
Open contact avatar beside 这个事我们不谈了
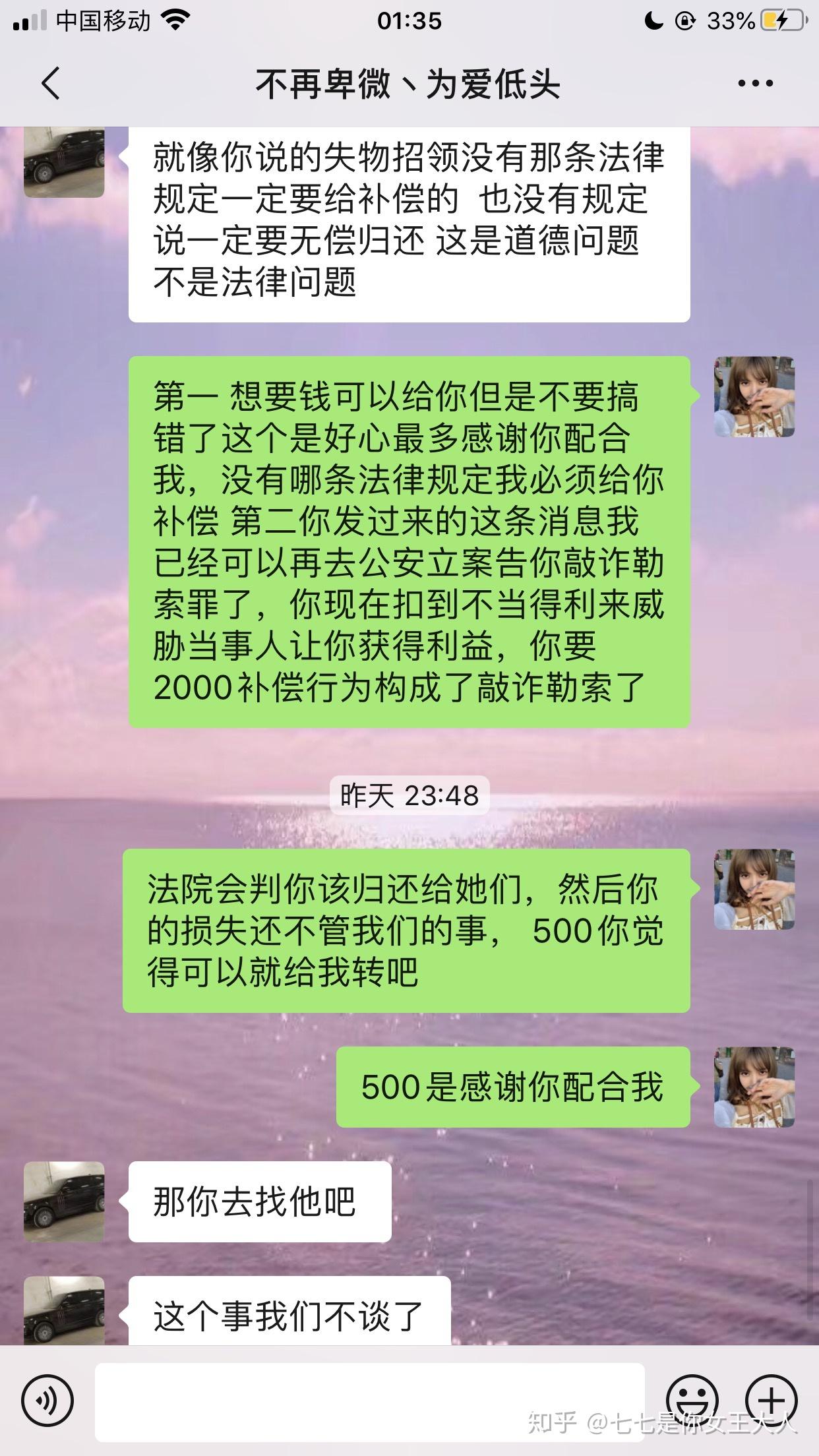pos(64,1311)
